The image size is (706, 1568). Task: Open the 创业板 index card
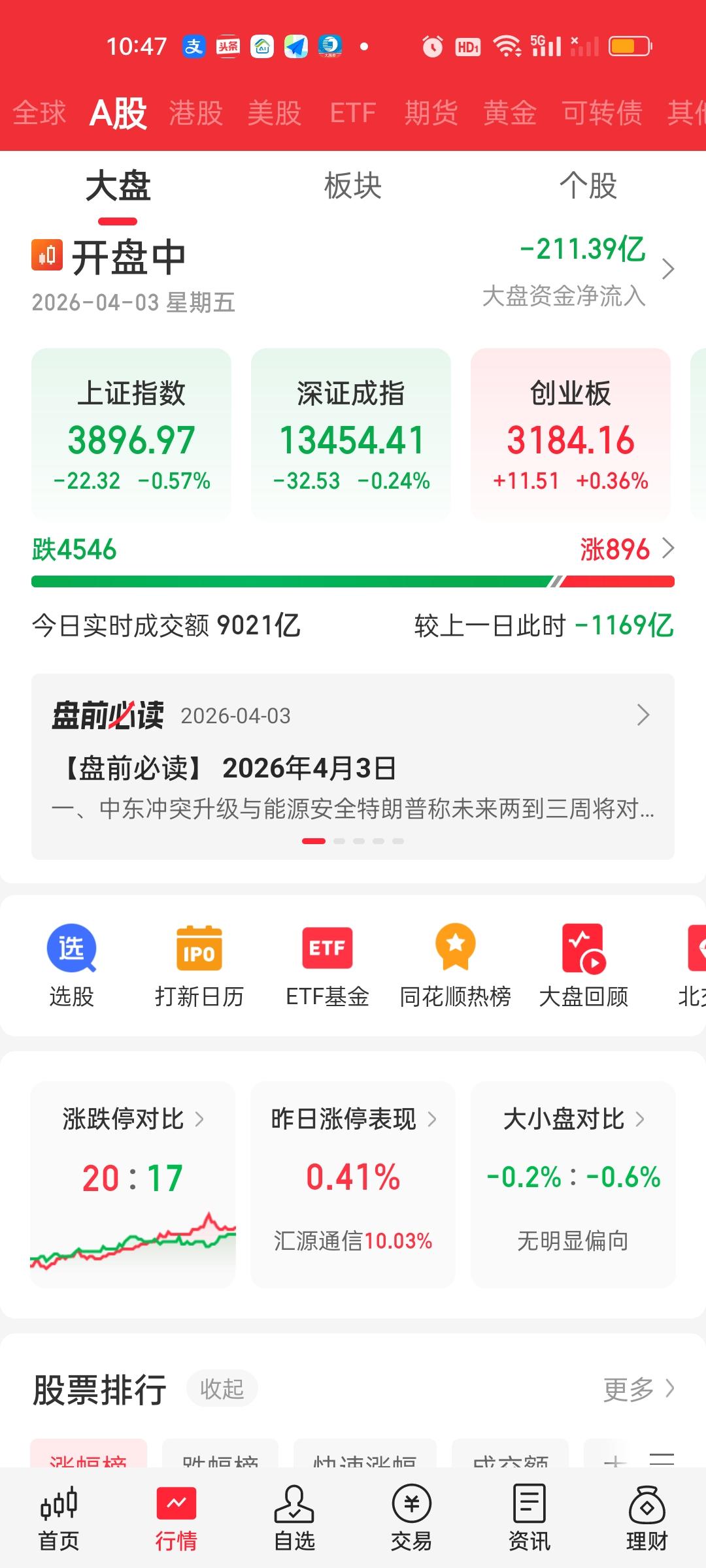coord(571,434)
